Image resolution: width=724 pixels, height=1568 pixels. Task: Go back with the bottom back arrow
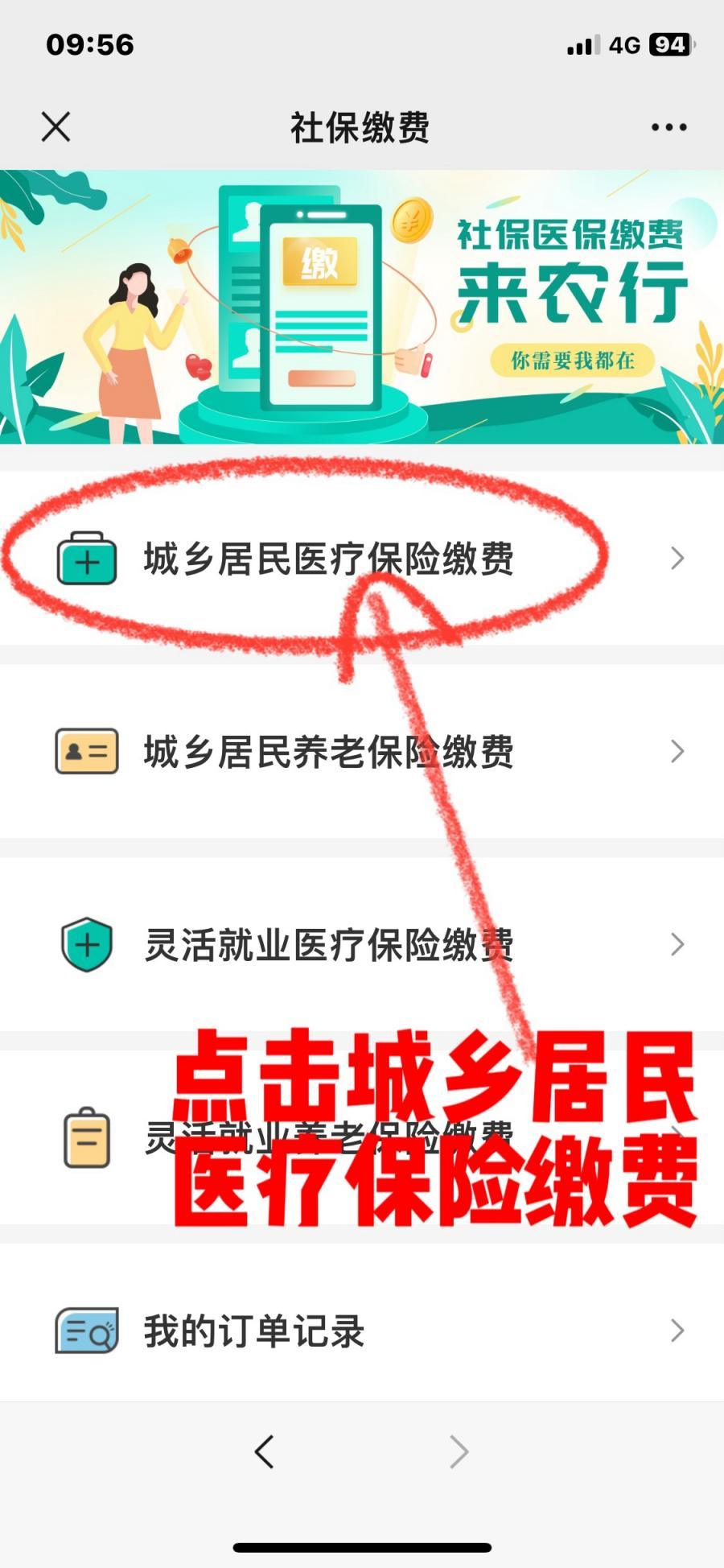coord(264,1451)
